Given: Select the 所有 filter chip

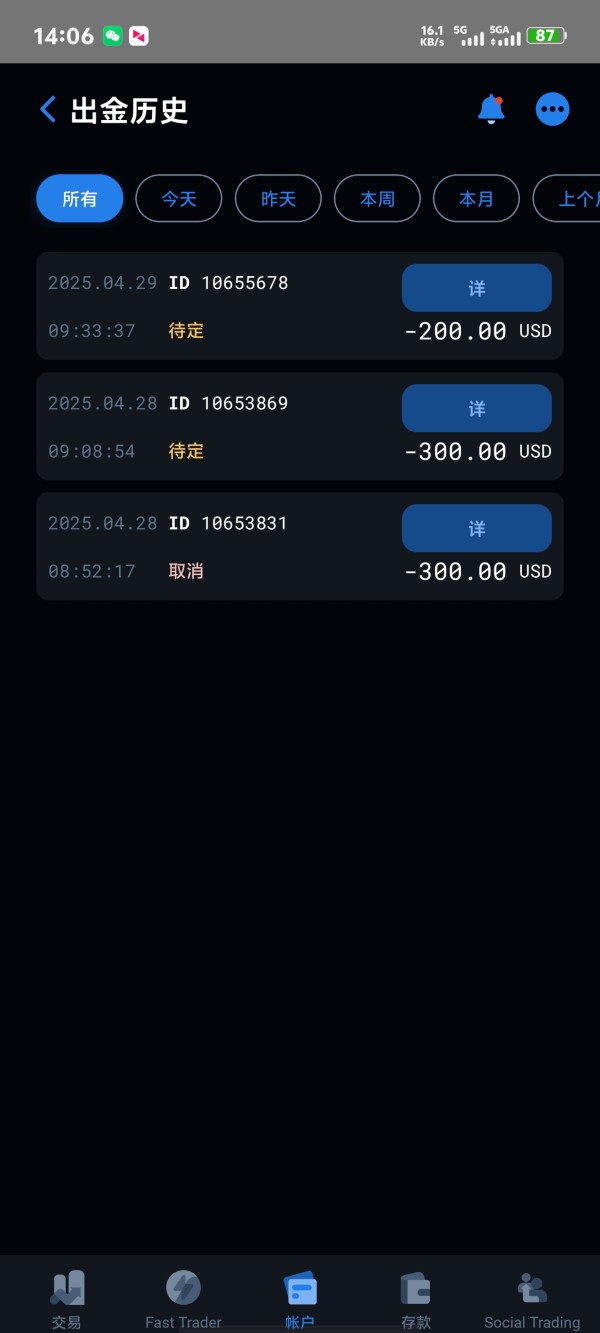Looking at the screenshot, I should (80, 198).
